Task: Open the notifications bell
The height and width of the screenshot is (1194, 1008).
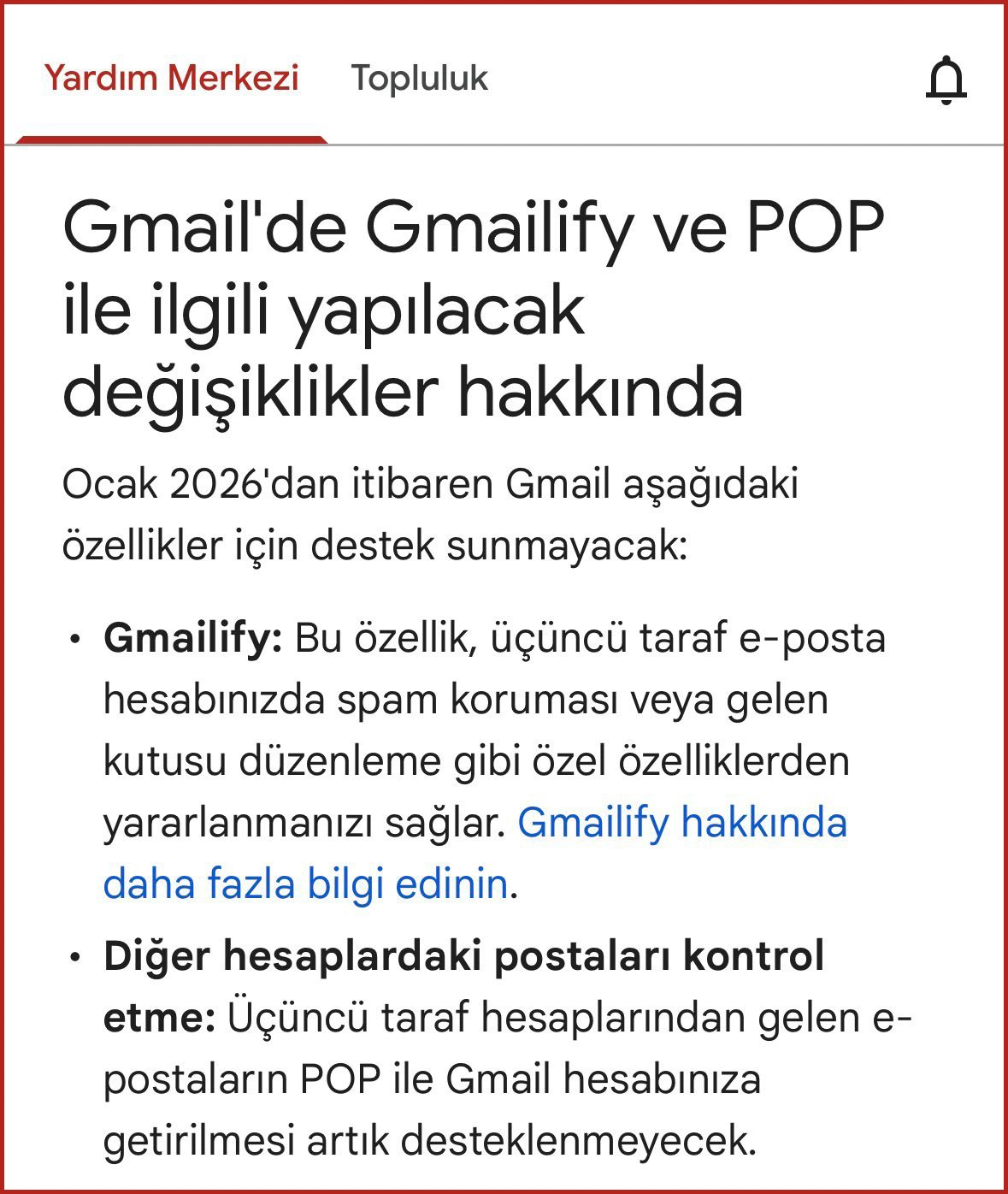Action: pyautogui.click(x=946, y=80)
